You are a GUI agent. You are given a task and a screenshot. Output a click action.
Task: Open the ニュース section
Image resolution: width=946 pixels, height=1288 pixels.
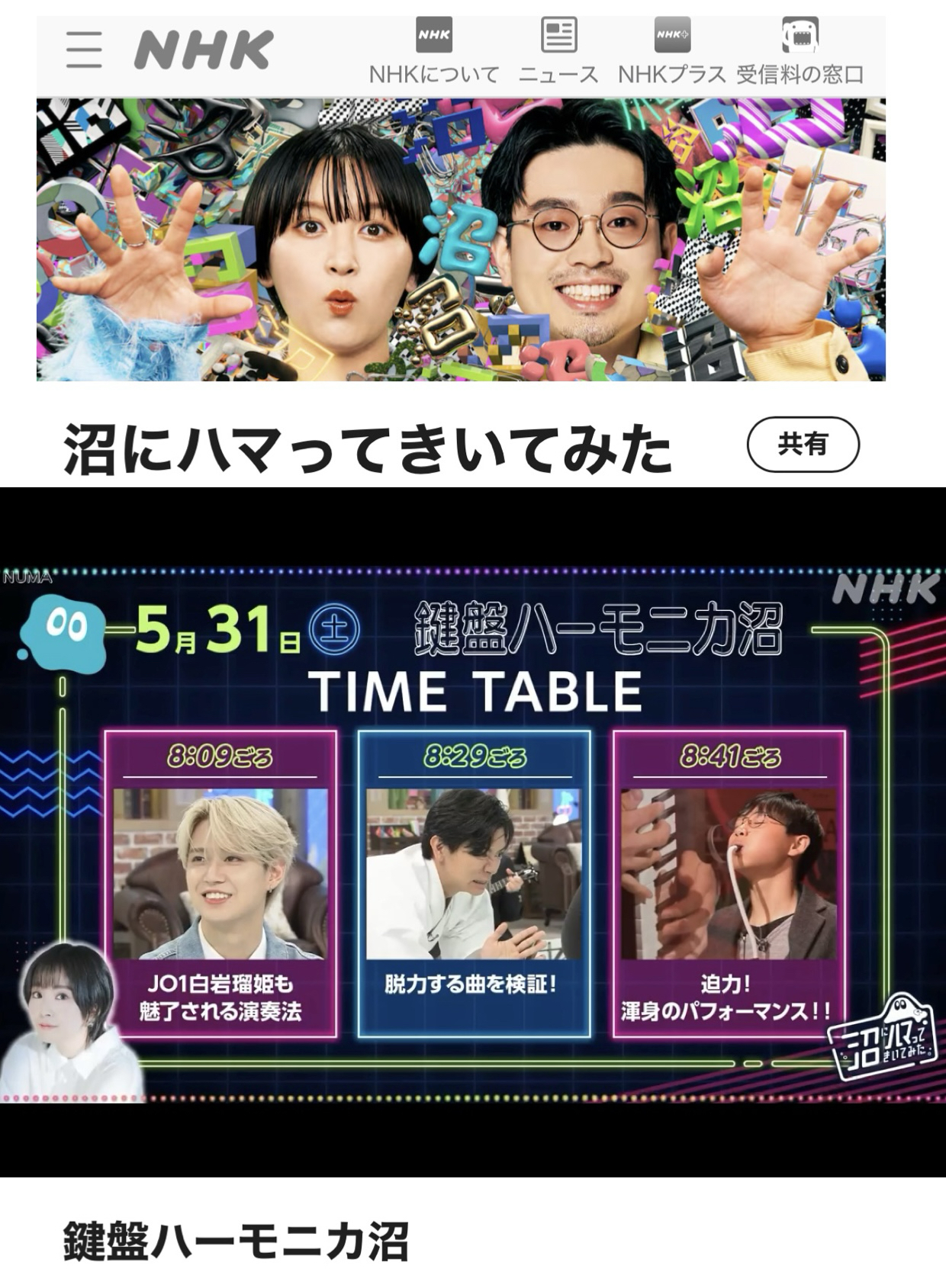coord(558,52)
